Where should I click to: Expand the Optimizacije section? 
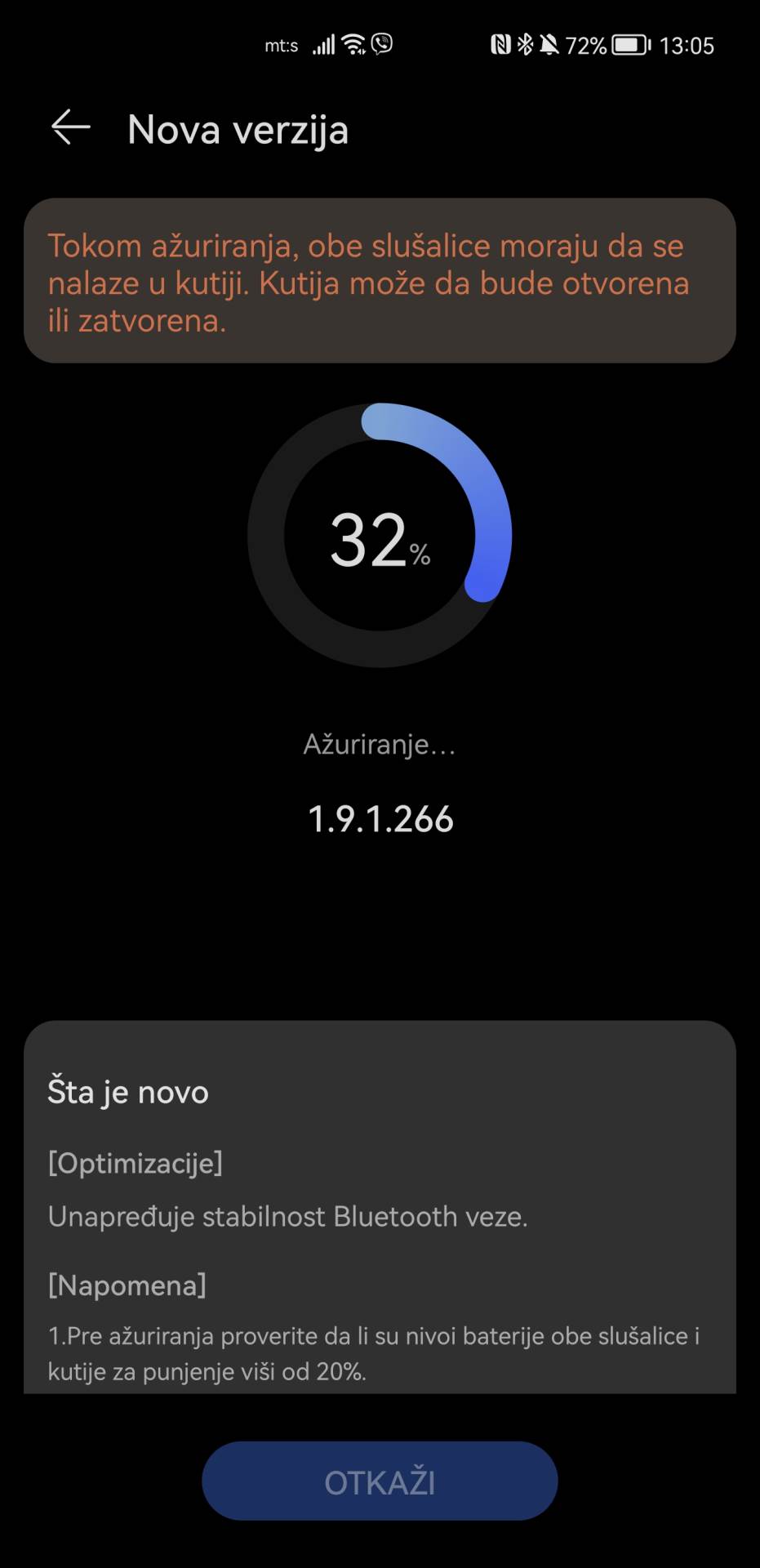(x=136, y=1163)
